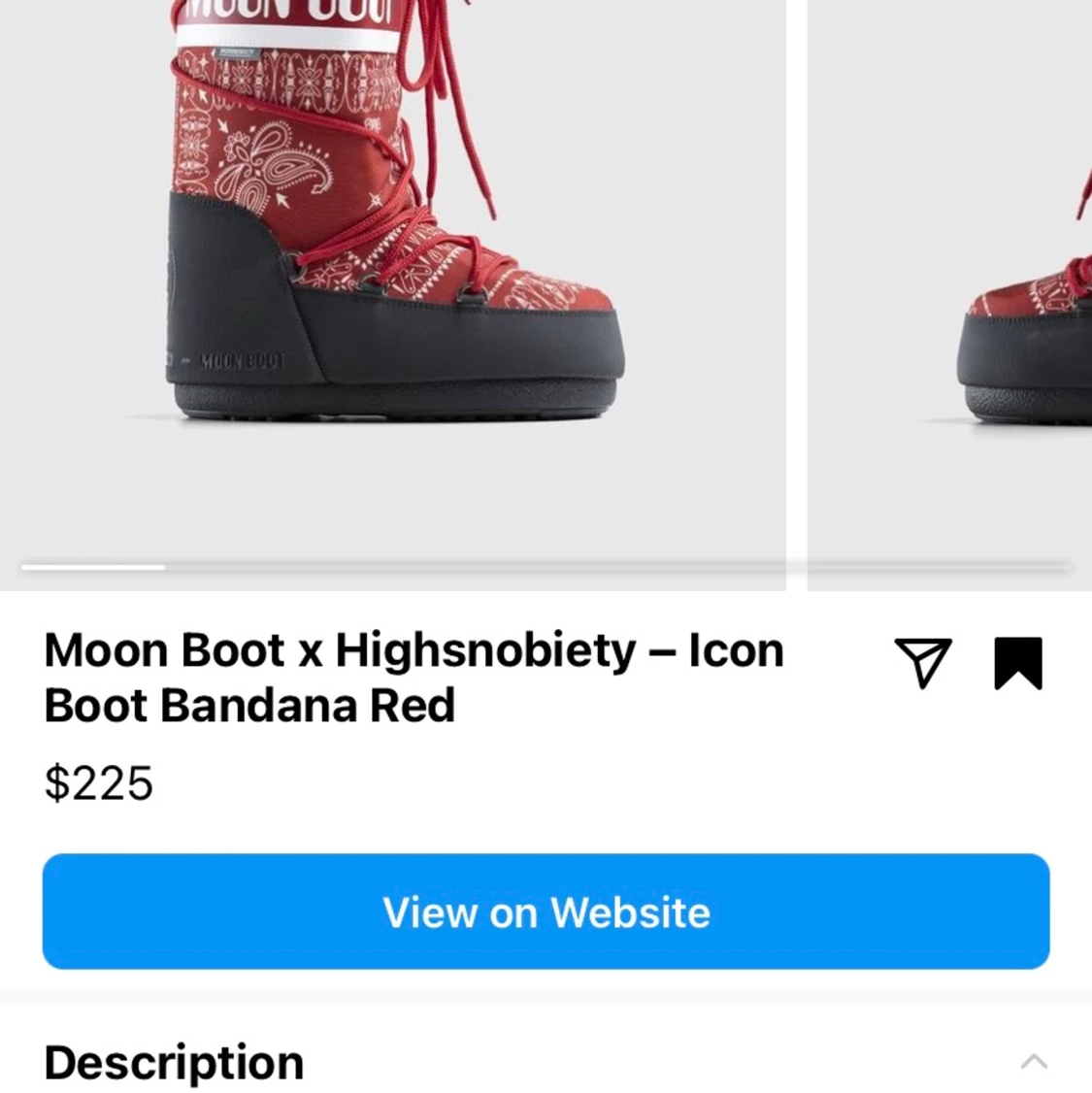Unsave item using the filled bookmark icon

click(x=1018, y=664)
